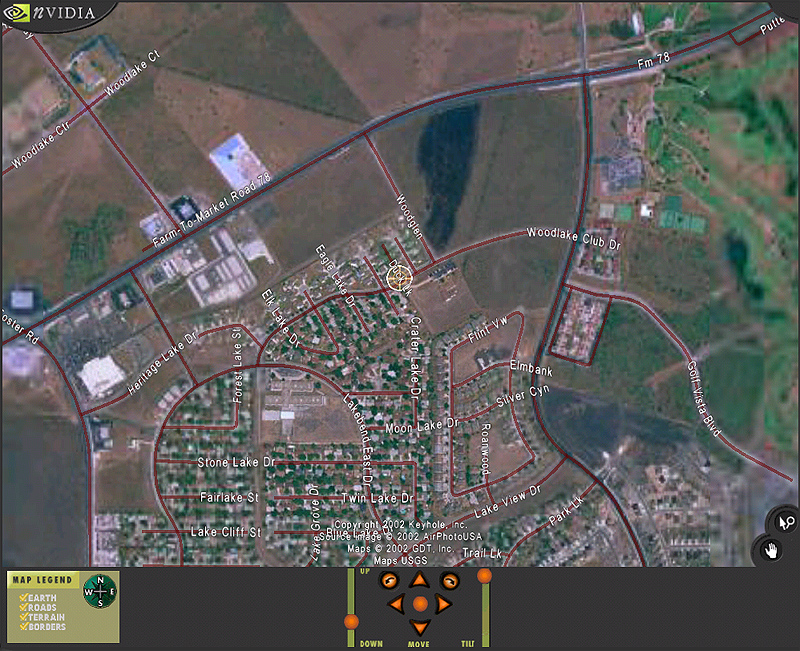Move the map up with the arrow
This screenshot has height=651, width=800.
pos(420,580)
